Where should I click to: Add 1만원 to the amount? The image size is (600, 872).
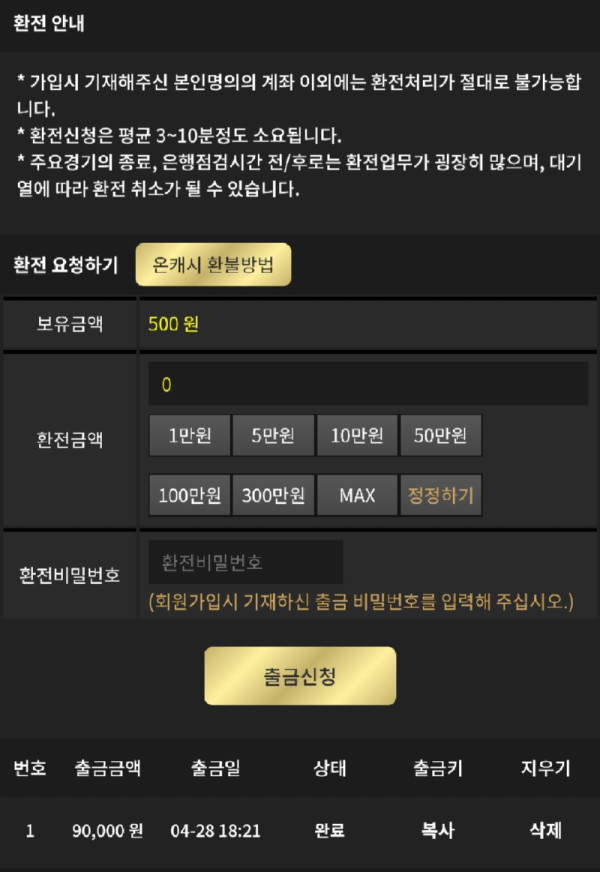189,435
